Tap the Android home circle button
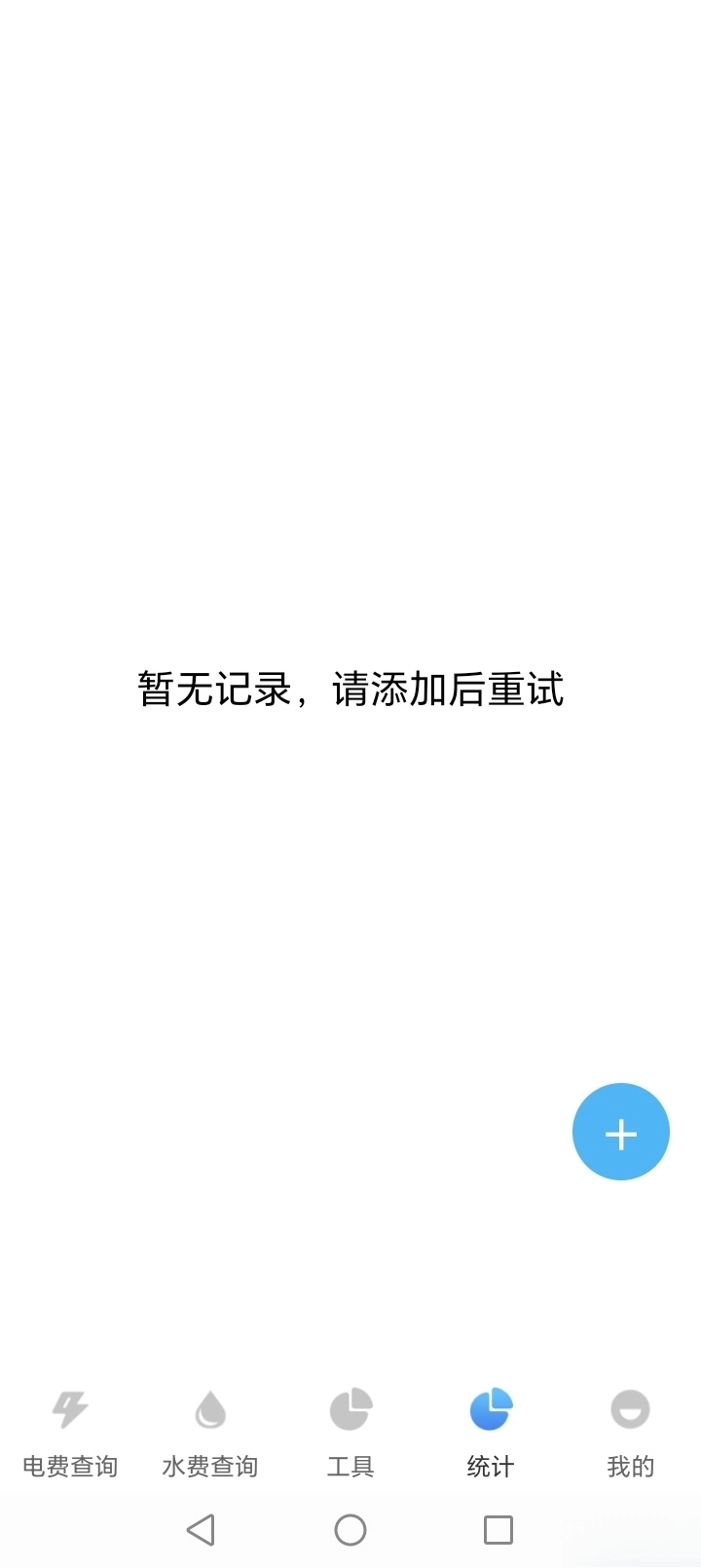 tap(350, 1529)
